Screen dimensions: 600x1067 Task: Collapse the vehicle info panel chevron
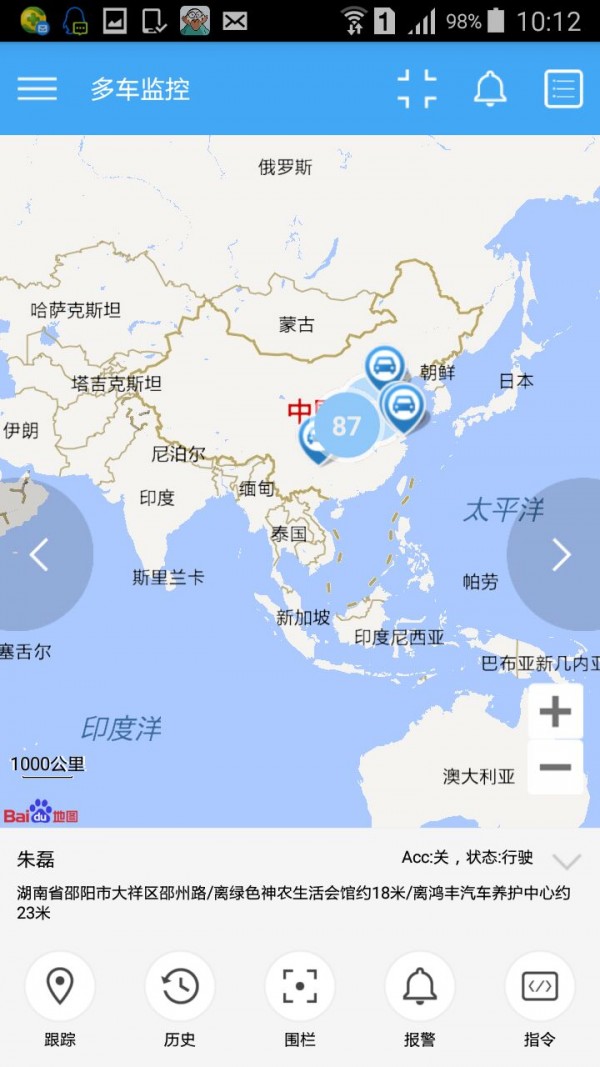566,861
